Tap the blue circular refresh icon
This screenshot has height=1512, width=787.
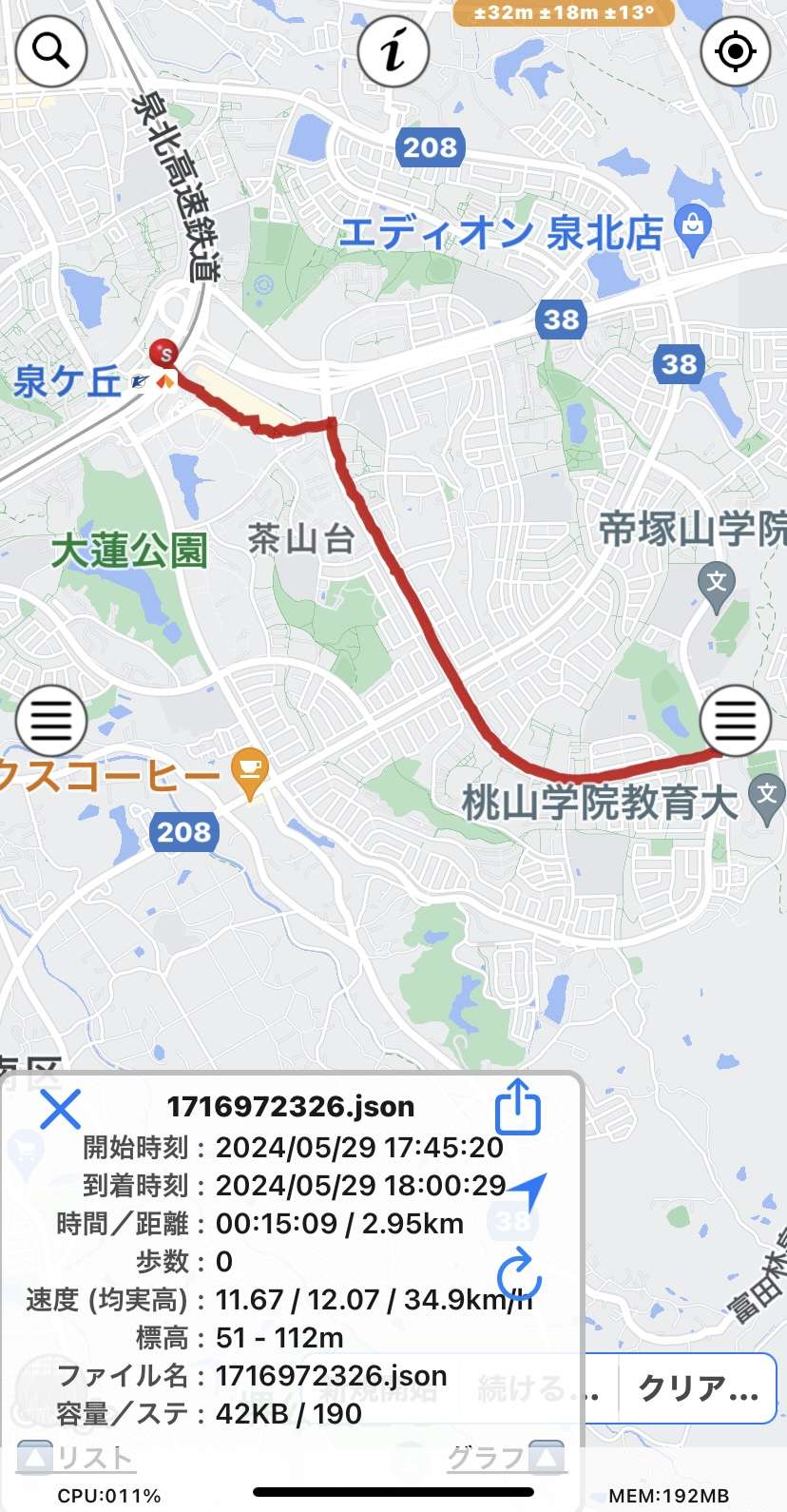tap(519, 1275)
